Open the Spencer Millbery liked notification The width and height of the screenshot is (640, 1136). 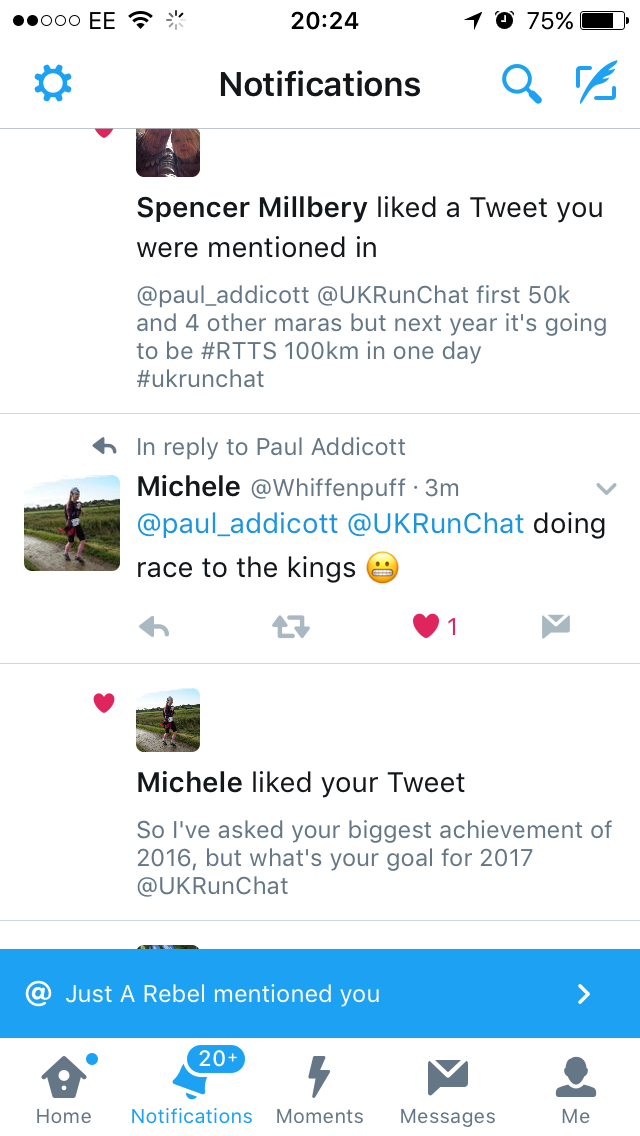pyautogui.click(x=370, y=227)
